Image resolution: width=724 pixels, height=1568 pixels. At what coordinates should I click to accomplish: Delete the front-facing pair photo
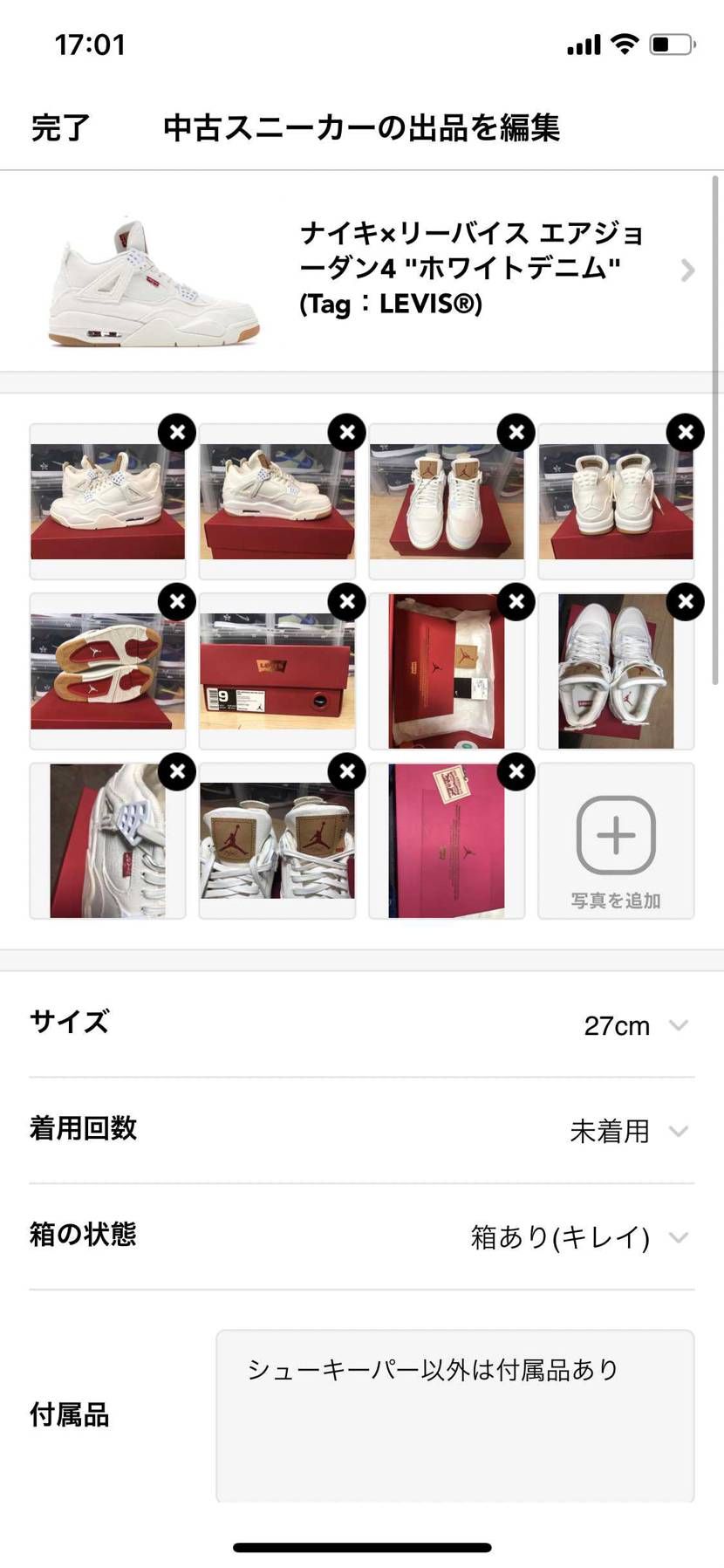516,432
